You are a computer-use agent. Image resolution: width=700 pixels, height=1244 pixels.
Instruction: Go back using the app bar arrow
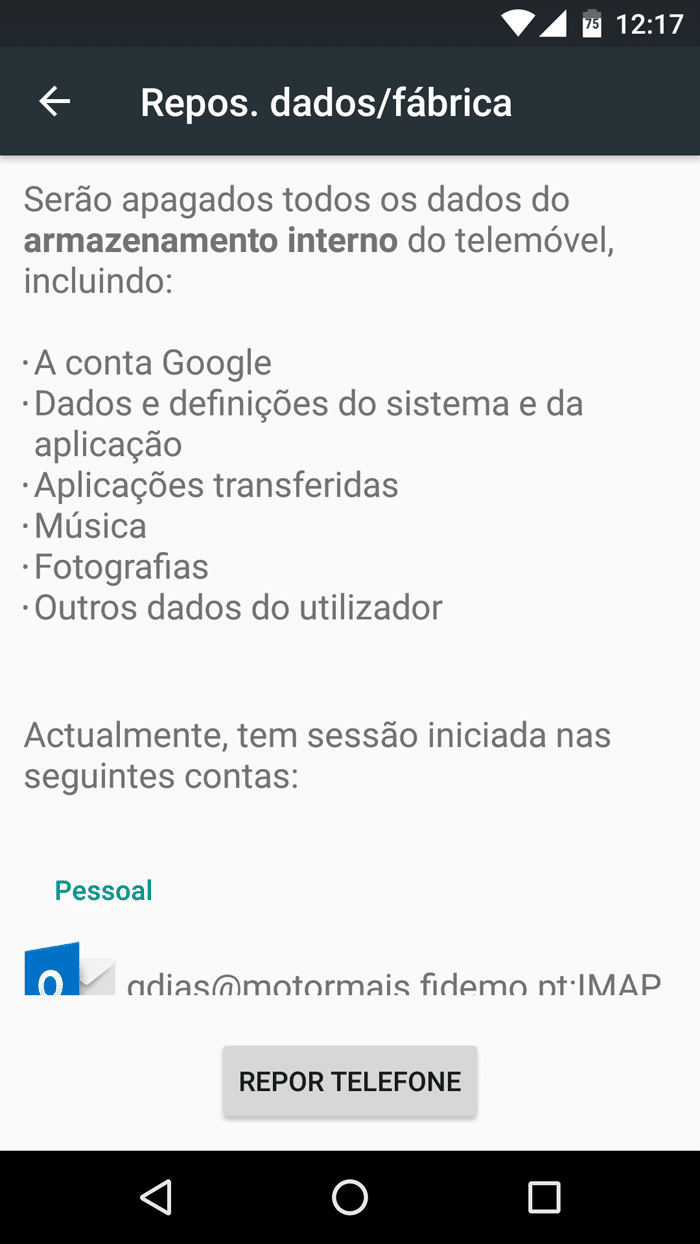pos(54,101)
